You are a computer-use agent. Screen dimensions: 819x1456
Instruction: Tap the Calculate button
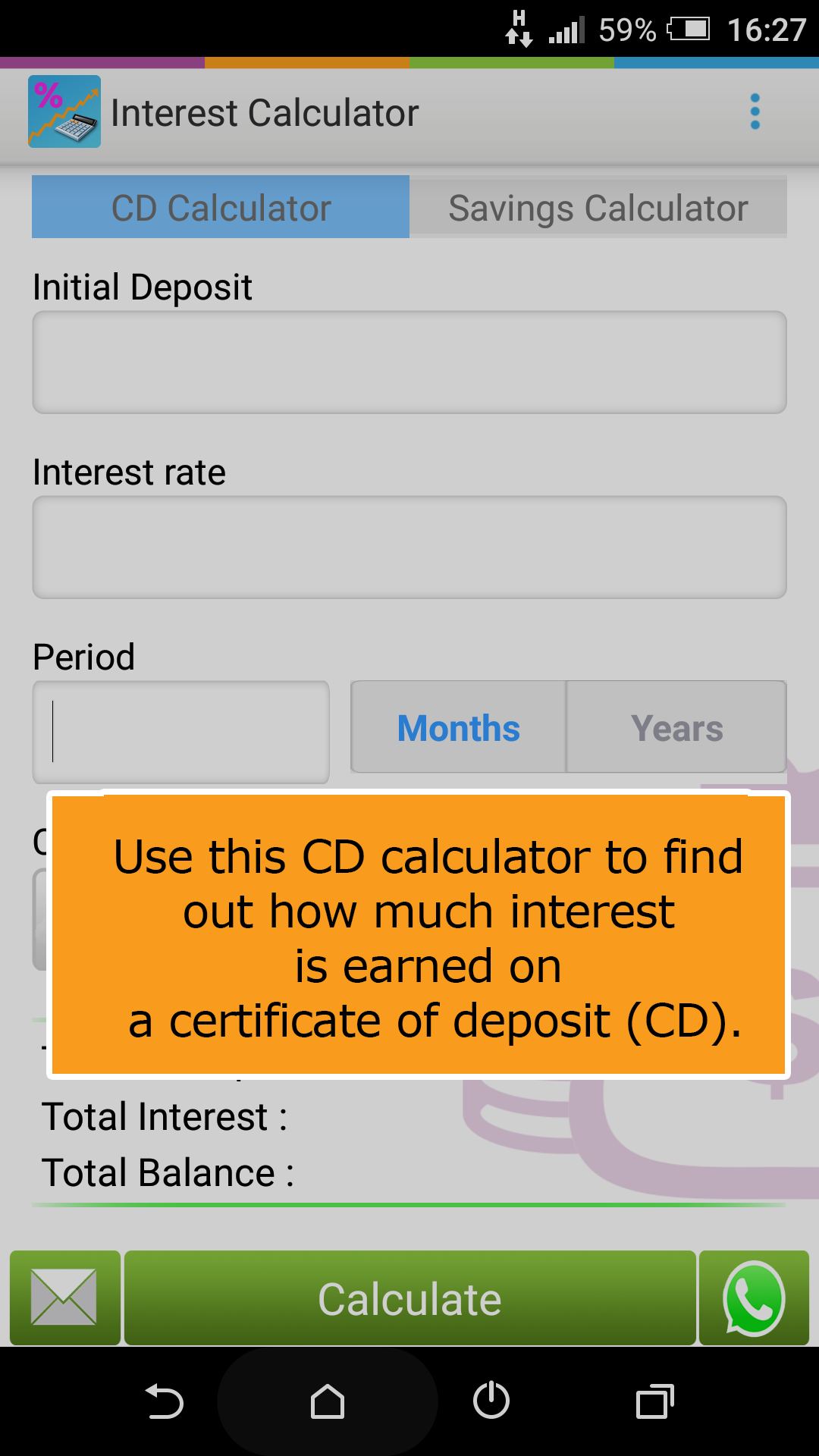pos(409,1298)
